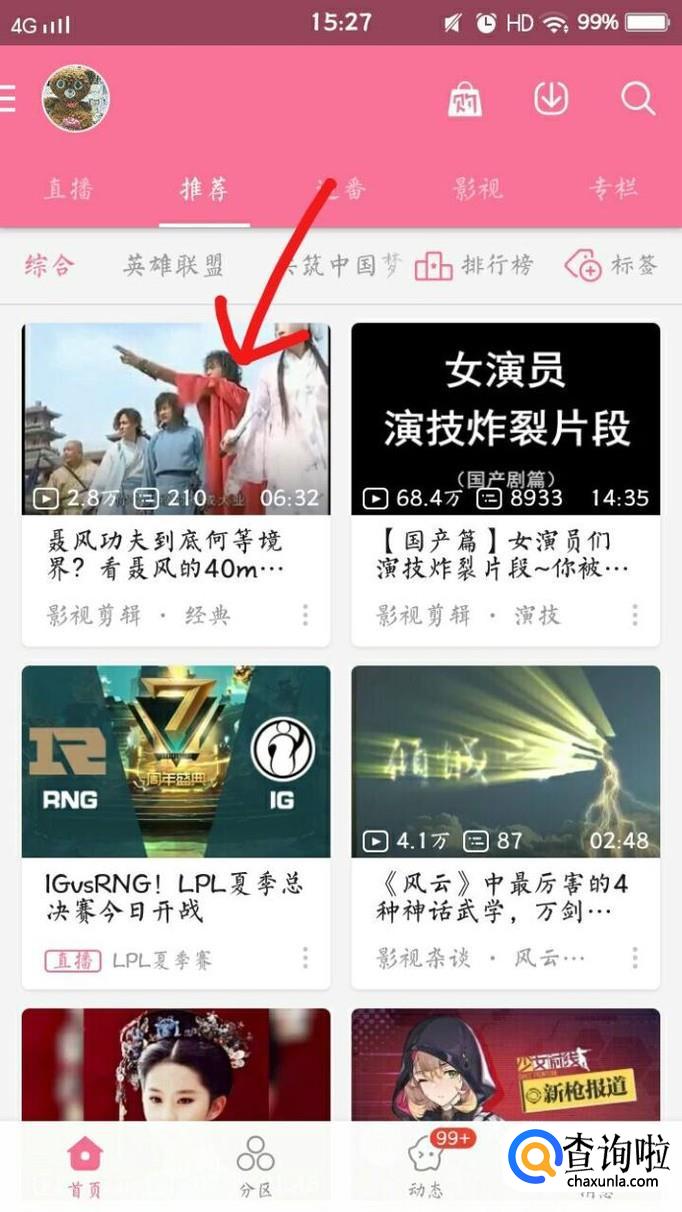Image resolution: width=682 pixels, height=1212 pixels.
Task: Switch to the 影视 tab
Action: 478,189
